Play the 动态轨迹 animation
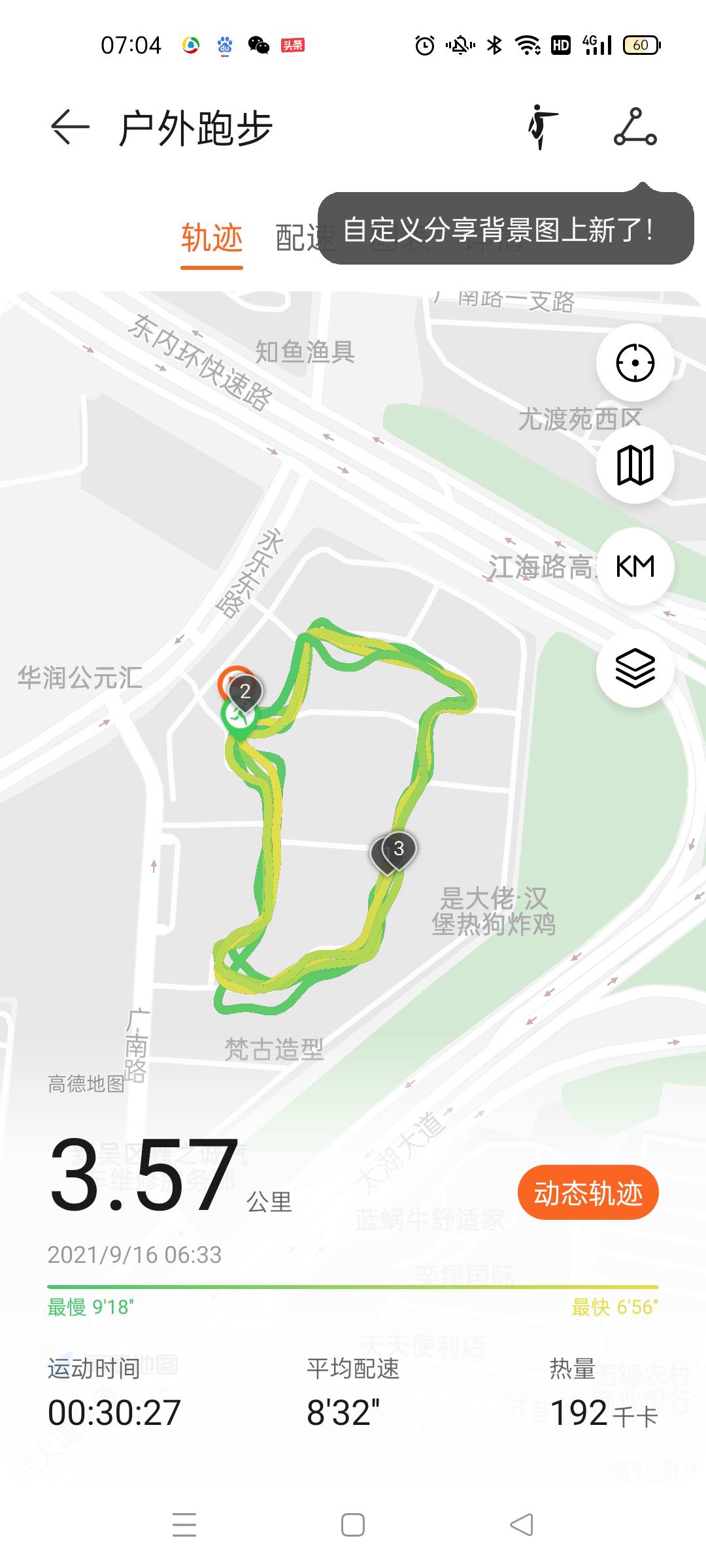706x1568 pixels. 588,1192
